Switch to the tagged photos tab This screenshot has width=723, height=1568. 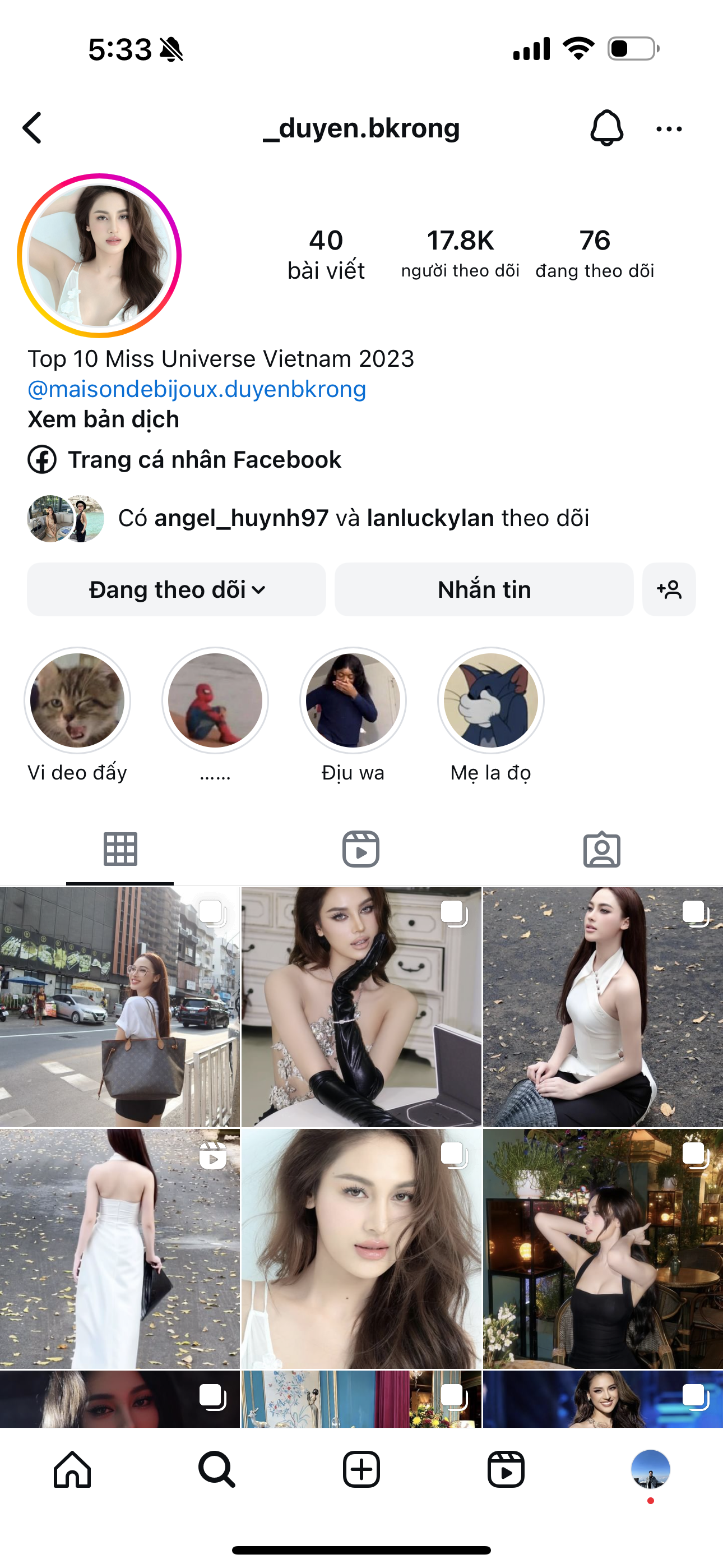pos(602,849)
